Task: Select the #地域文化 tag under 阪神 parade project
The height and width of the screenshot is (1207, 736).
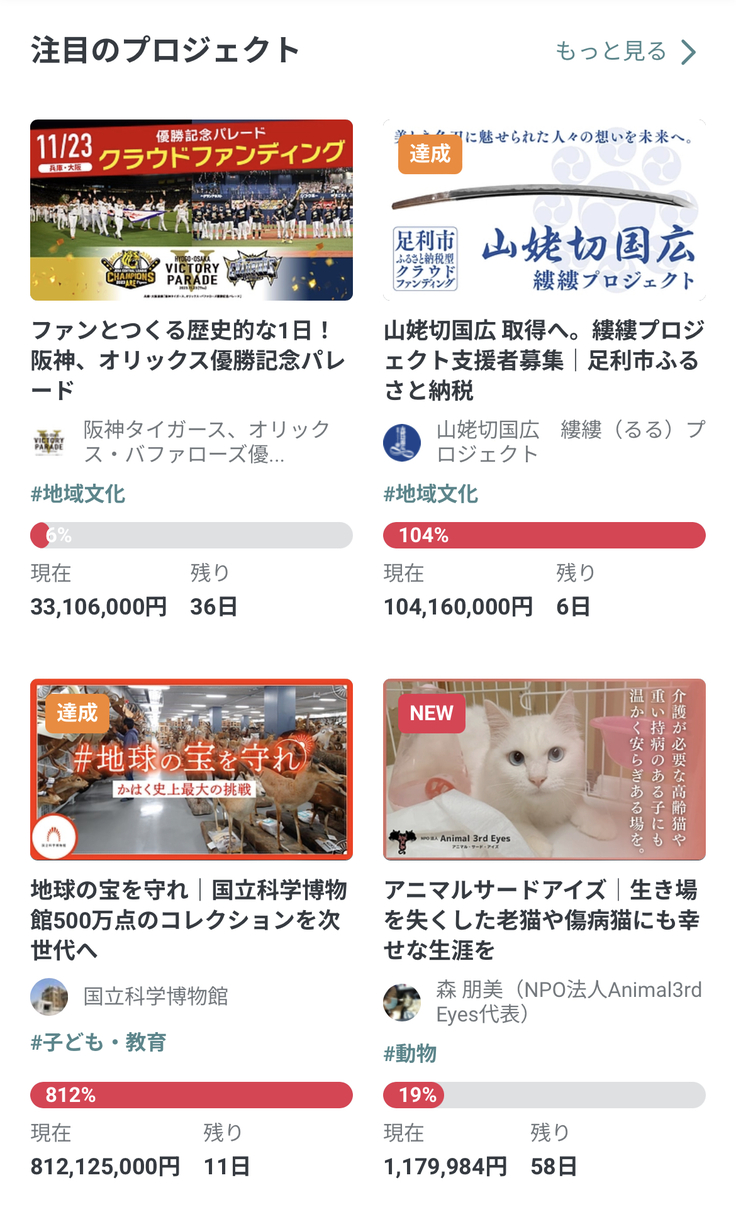Action: [78, 494]
